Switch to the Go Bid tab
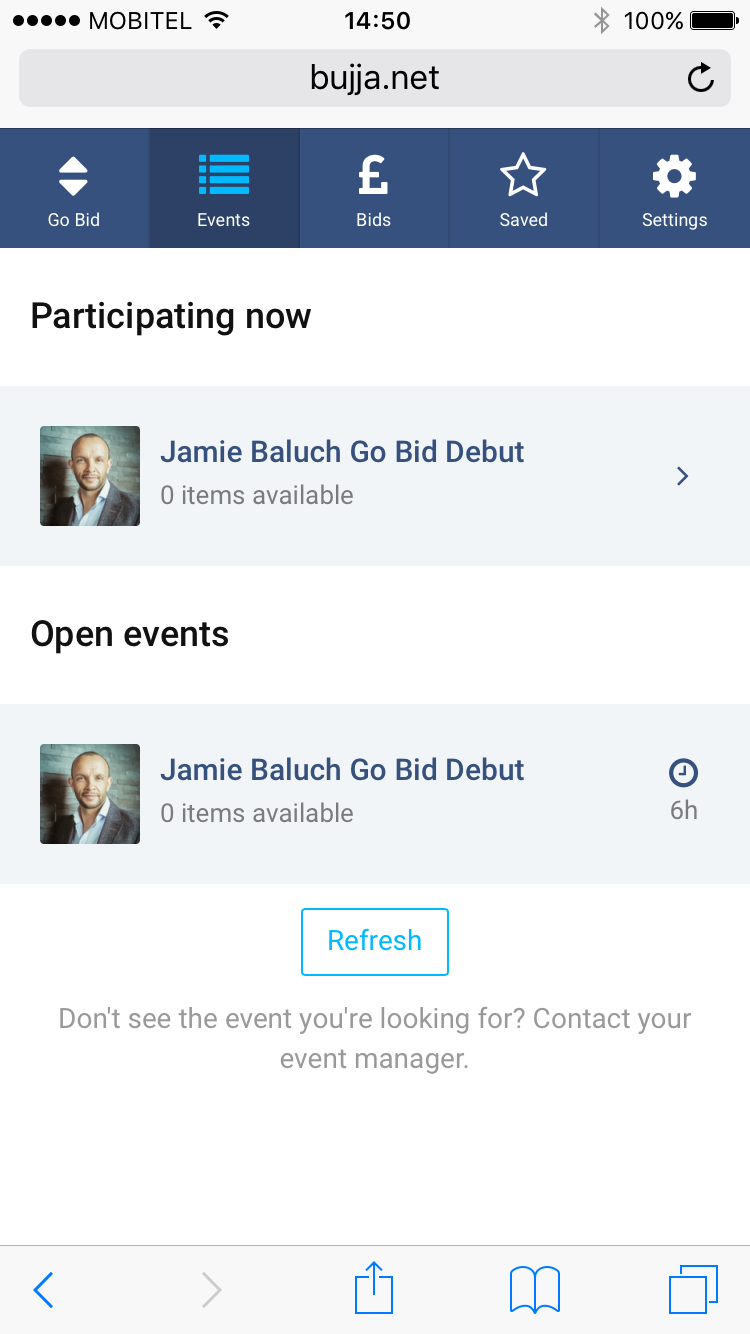Image resolution: width=750 pixels, height=1334 pixels. (x=74, y=188)
